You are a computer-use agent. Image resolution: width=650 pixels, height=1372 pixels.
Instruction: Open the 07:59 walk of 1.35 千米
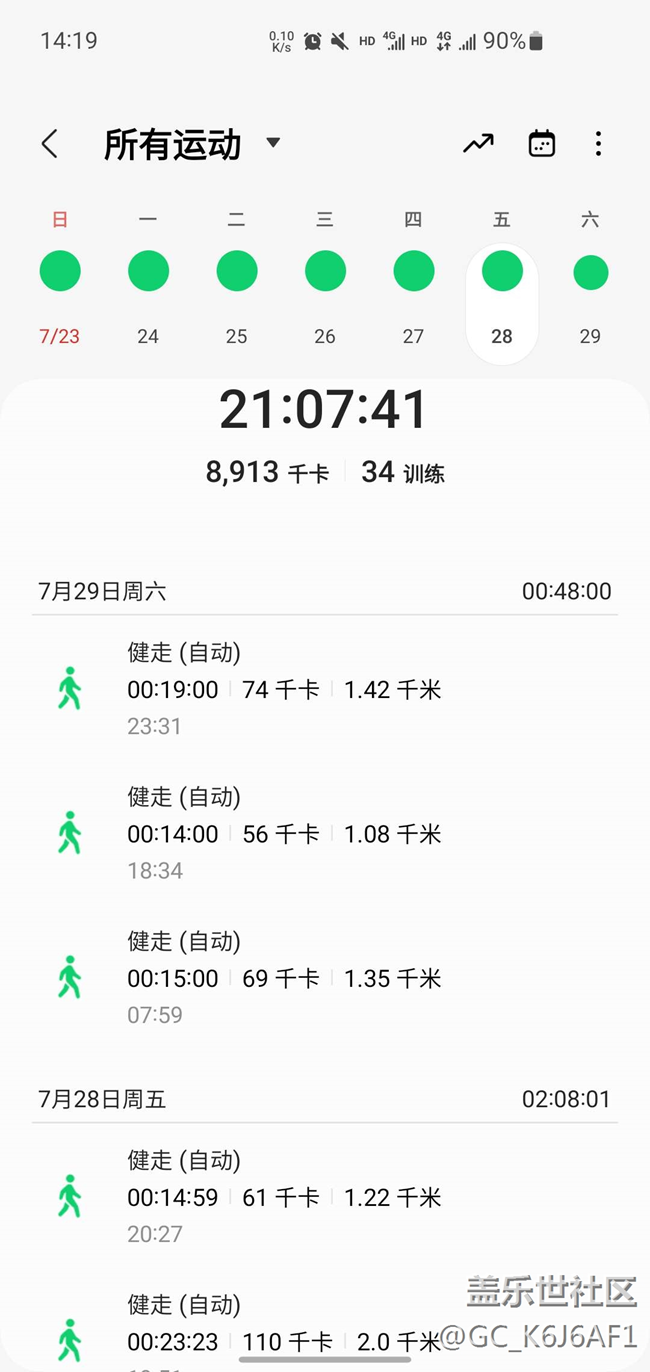(325, 977)
